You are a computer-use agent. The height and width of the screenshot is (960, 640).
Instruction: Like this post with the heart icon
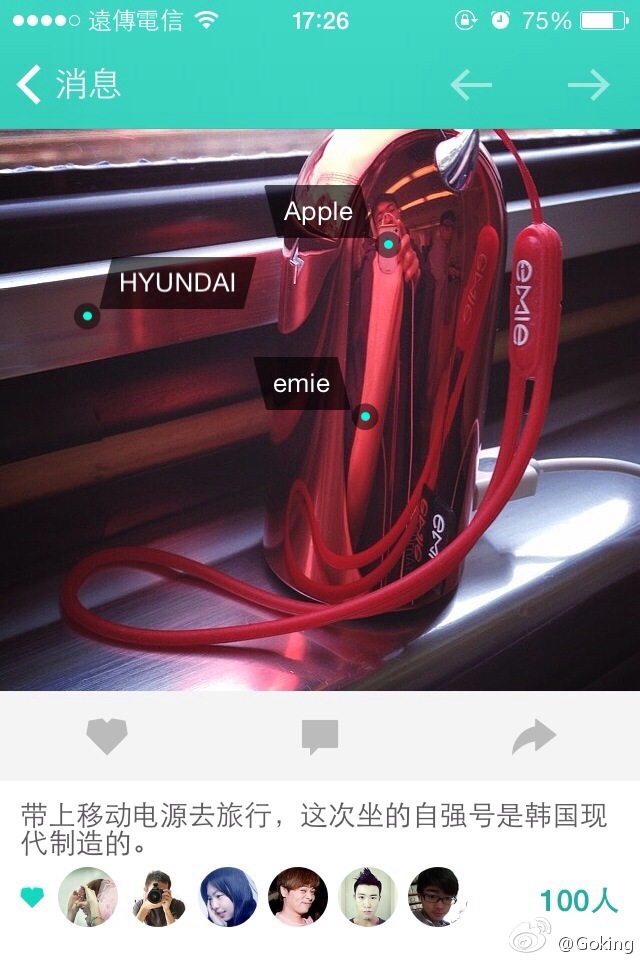107,737
